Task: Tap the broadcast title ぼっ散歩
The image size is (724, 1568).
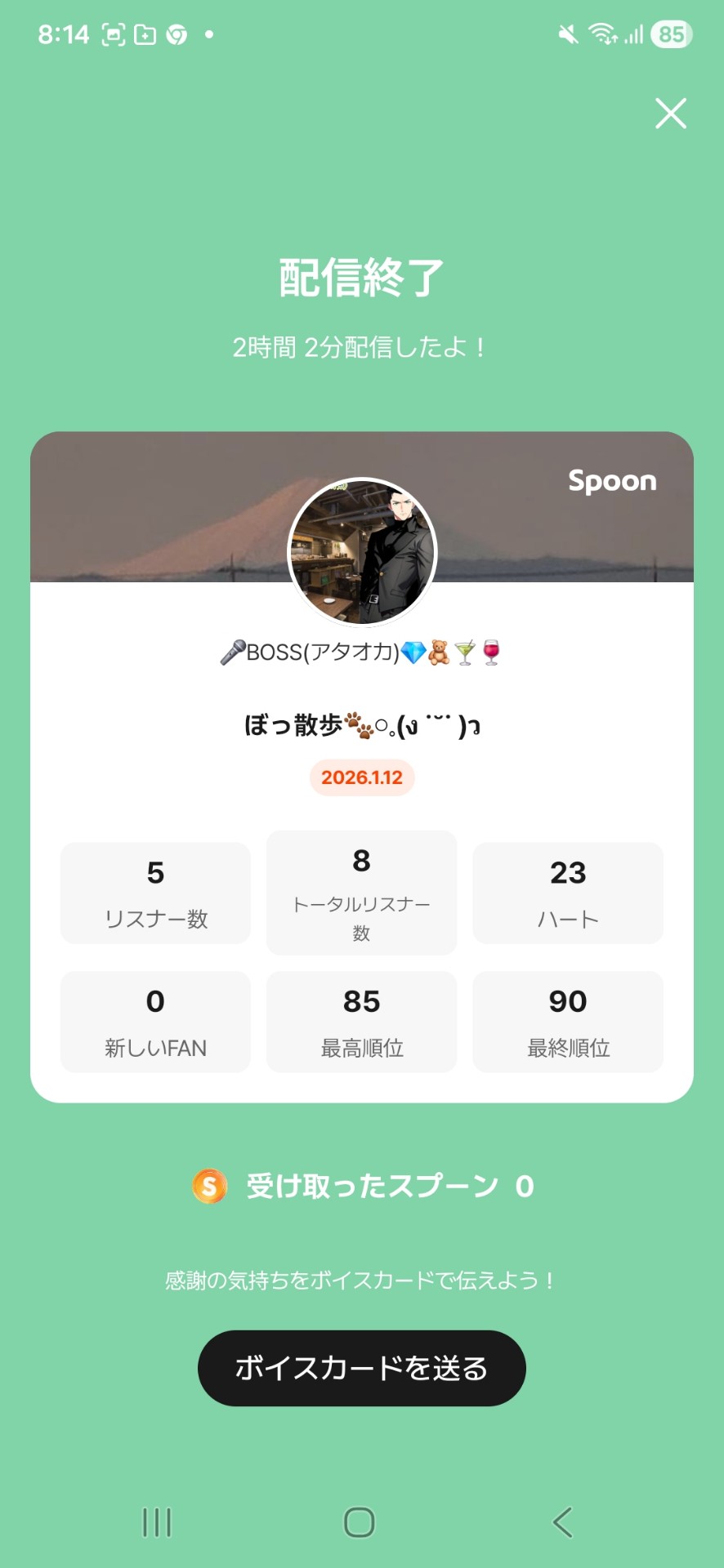Action: pos(362,725)
